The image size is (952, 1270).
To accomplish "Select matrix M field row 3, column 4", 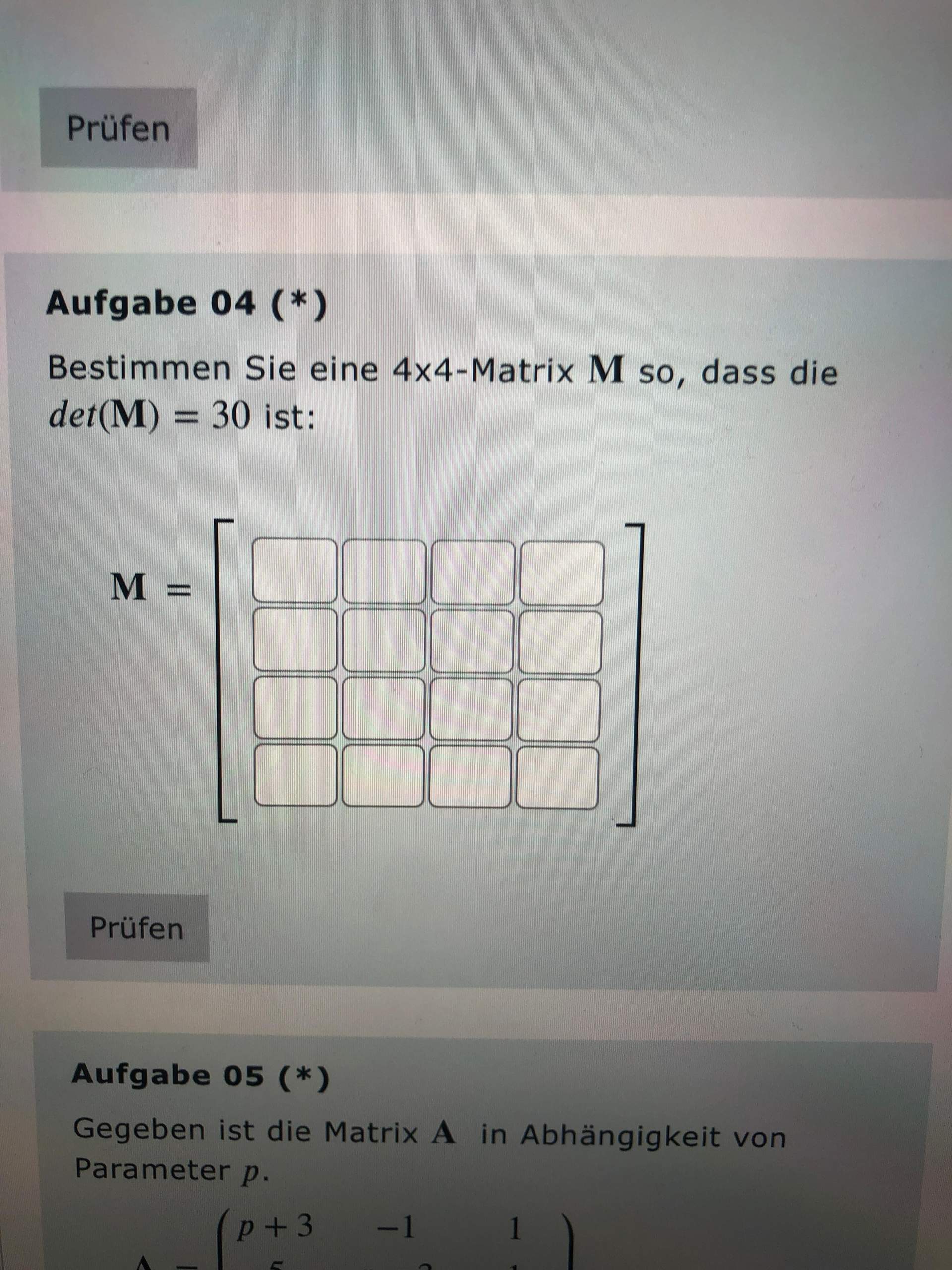I will click(558, 710).
